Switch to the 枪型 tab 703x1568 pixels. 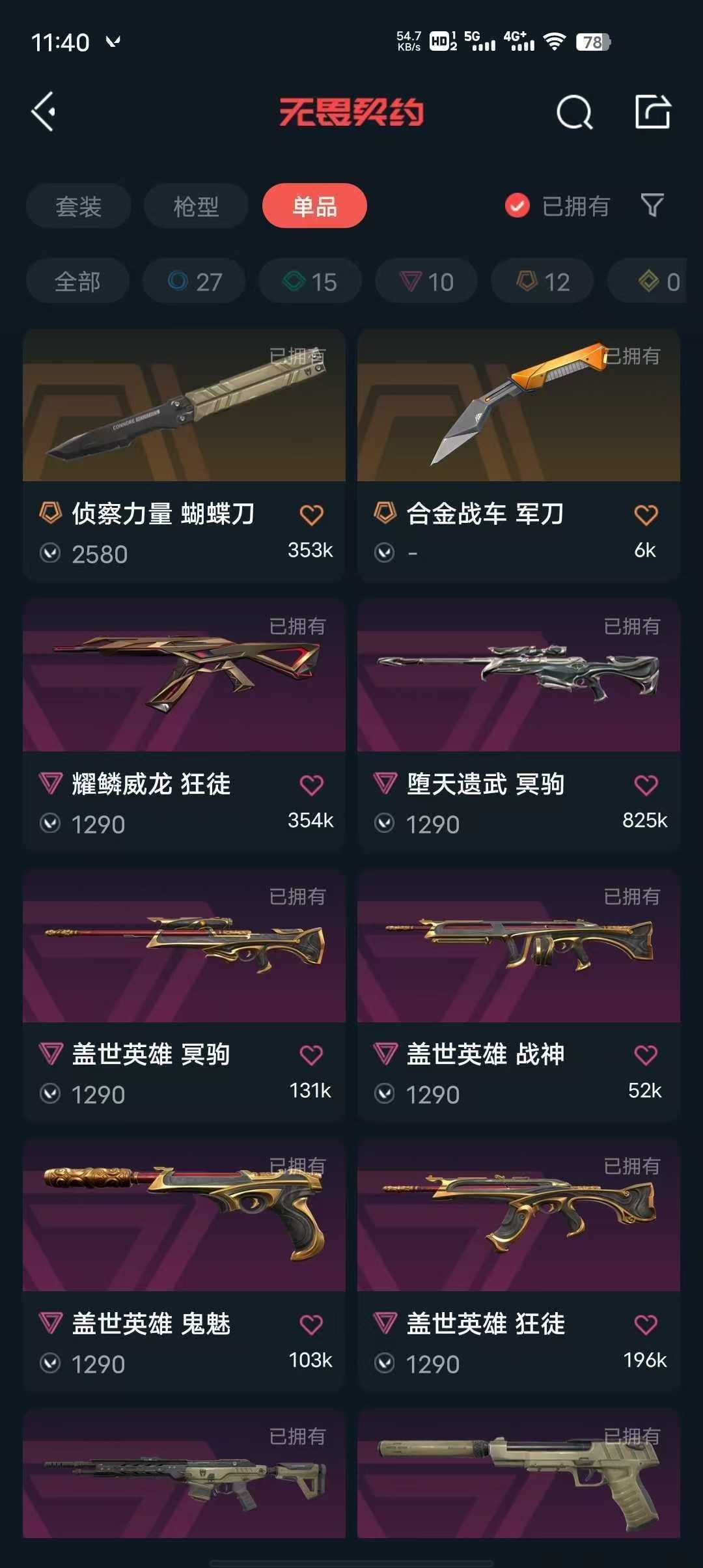[195, 206]
